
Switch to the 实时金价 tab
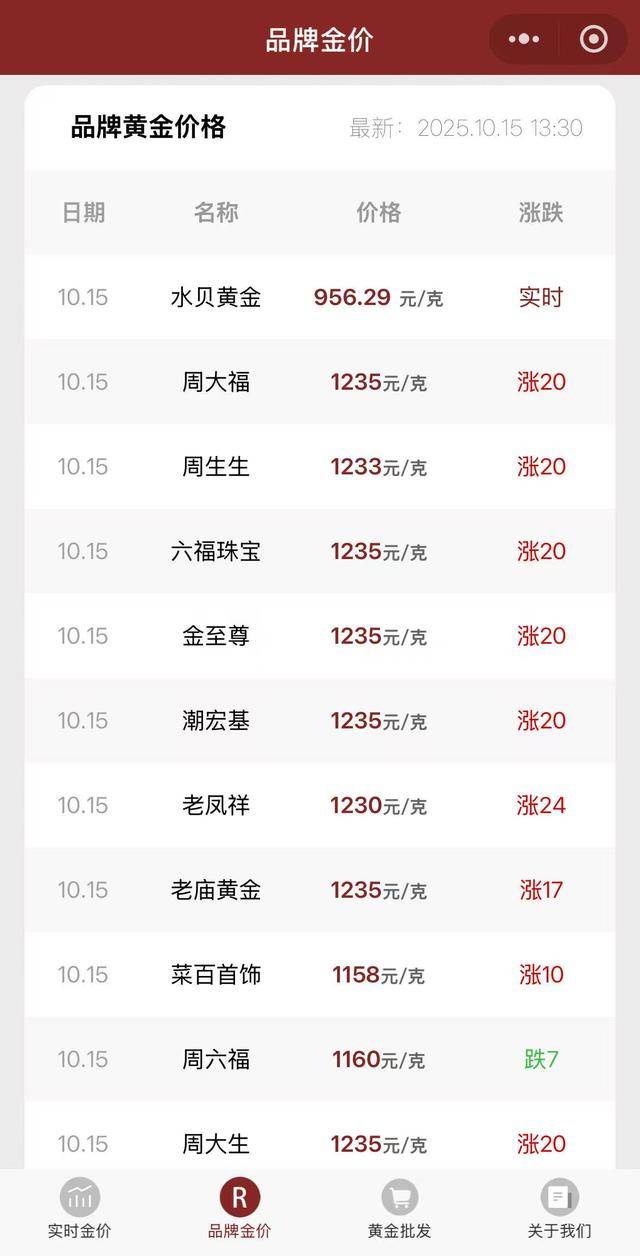[80, 1208]
